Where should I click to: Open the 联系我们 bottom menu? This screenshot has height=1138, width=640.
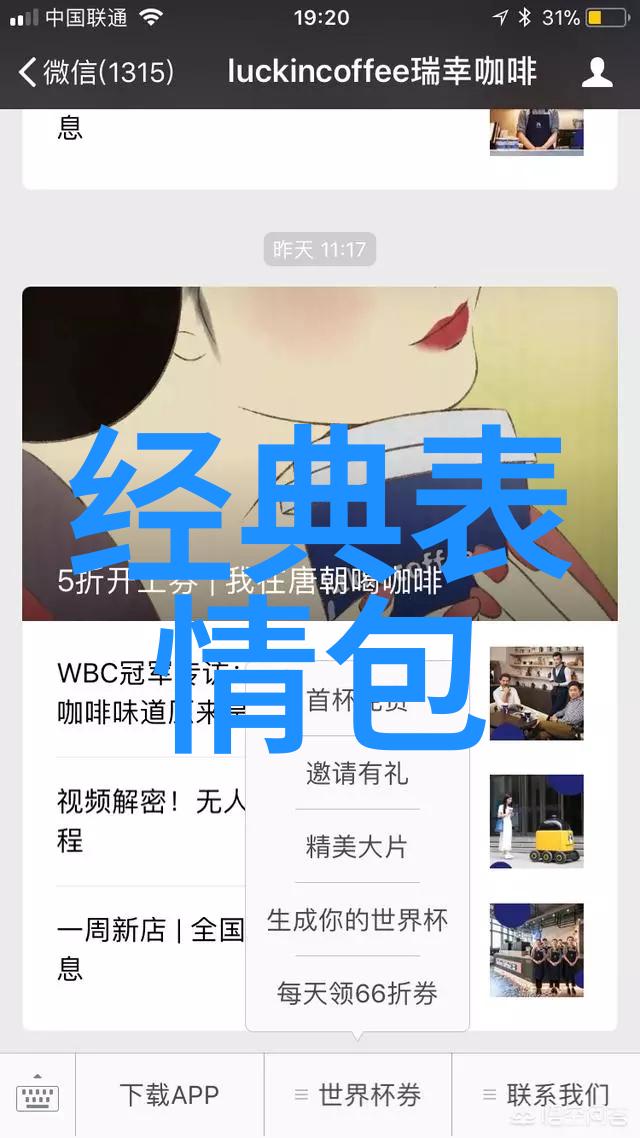coord(545,1095)
